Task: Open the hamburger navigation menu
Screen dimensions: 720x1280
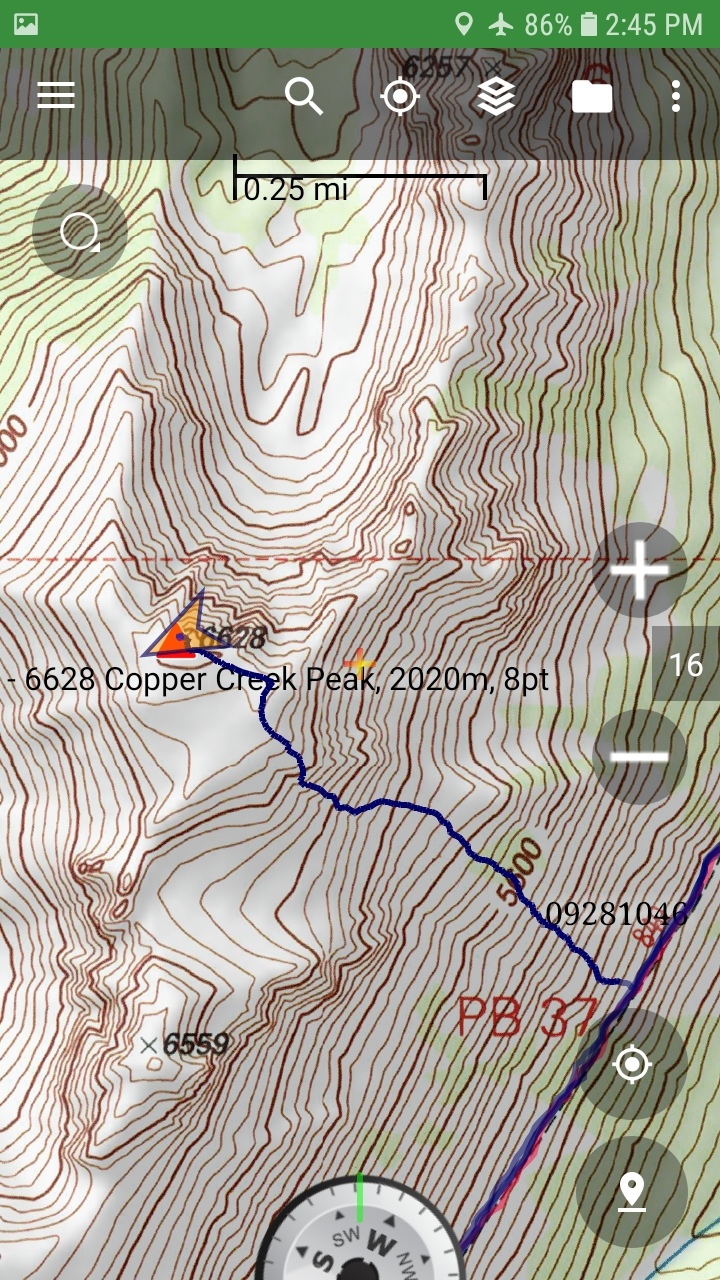Action: click(x=56, y=96)
